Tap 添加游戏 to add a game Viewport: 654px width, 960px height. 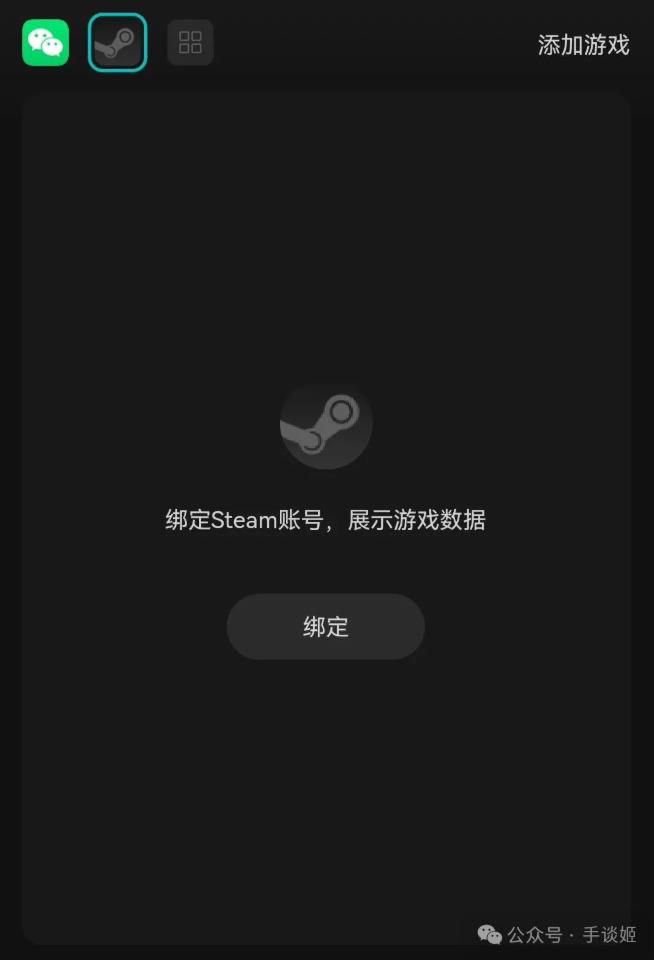(x=583, y=45)
